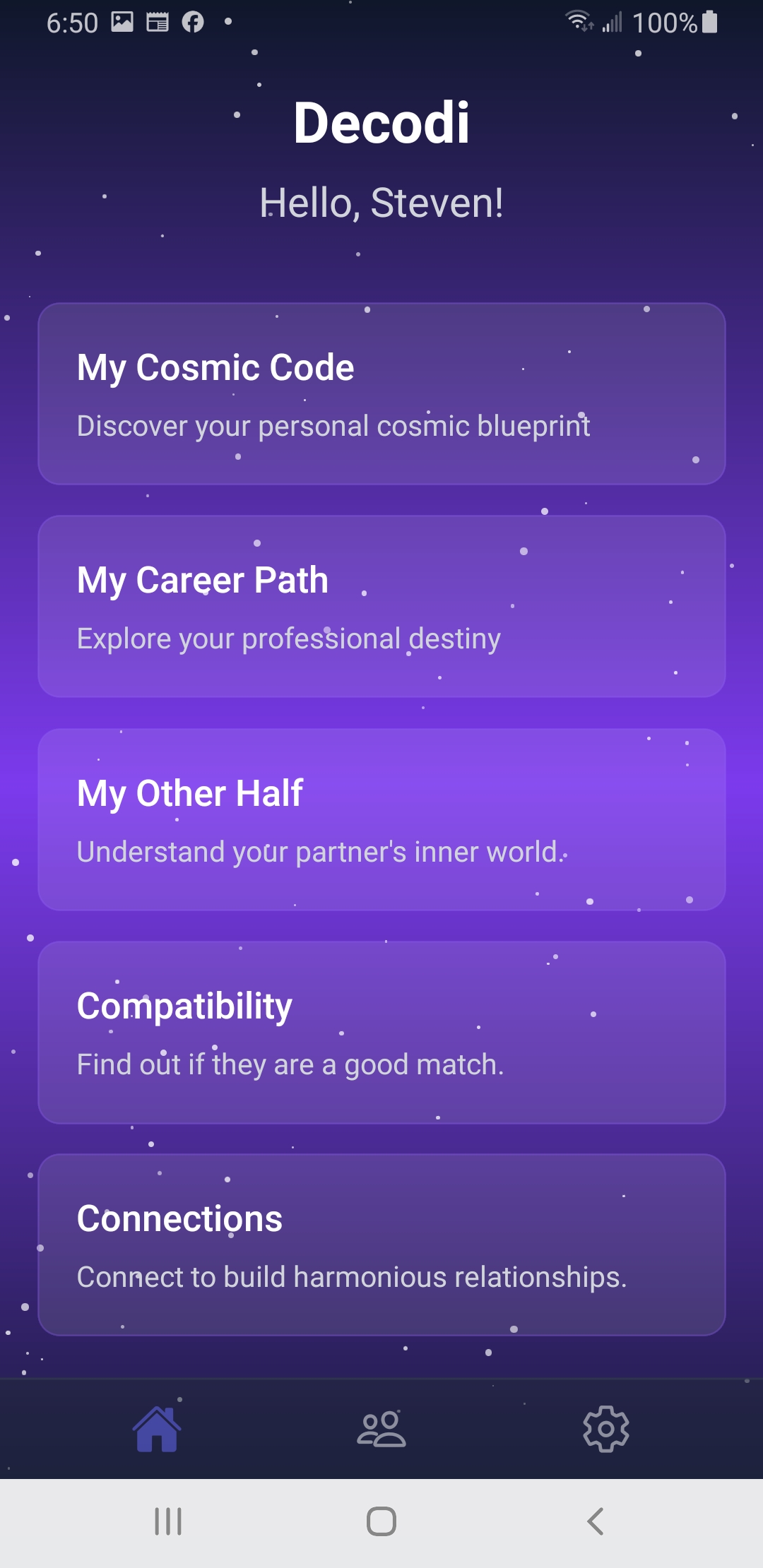Open the My Career Path card
Viewport: 763px width, 1568px height.
click(381, 606)
